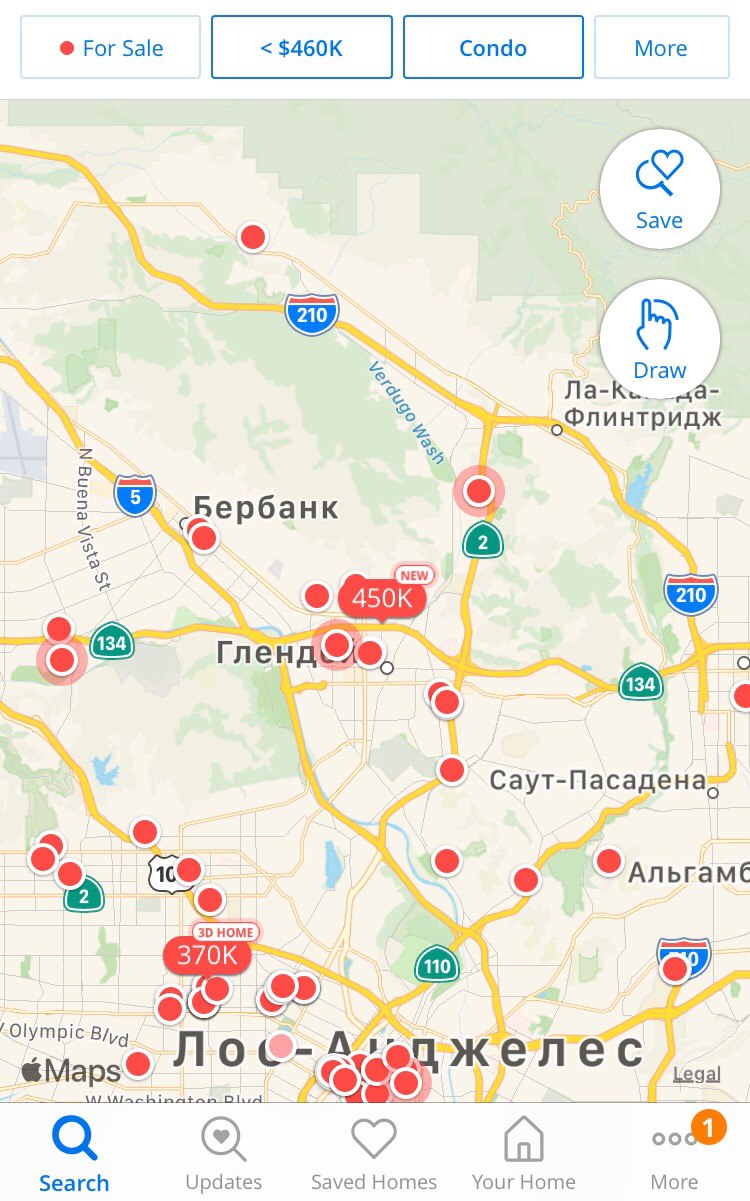Open the More tab with notification badge

click(x=675, y=1152)
